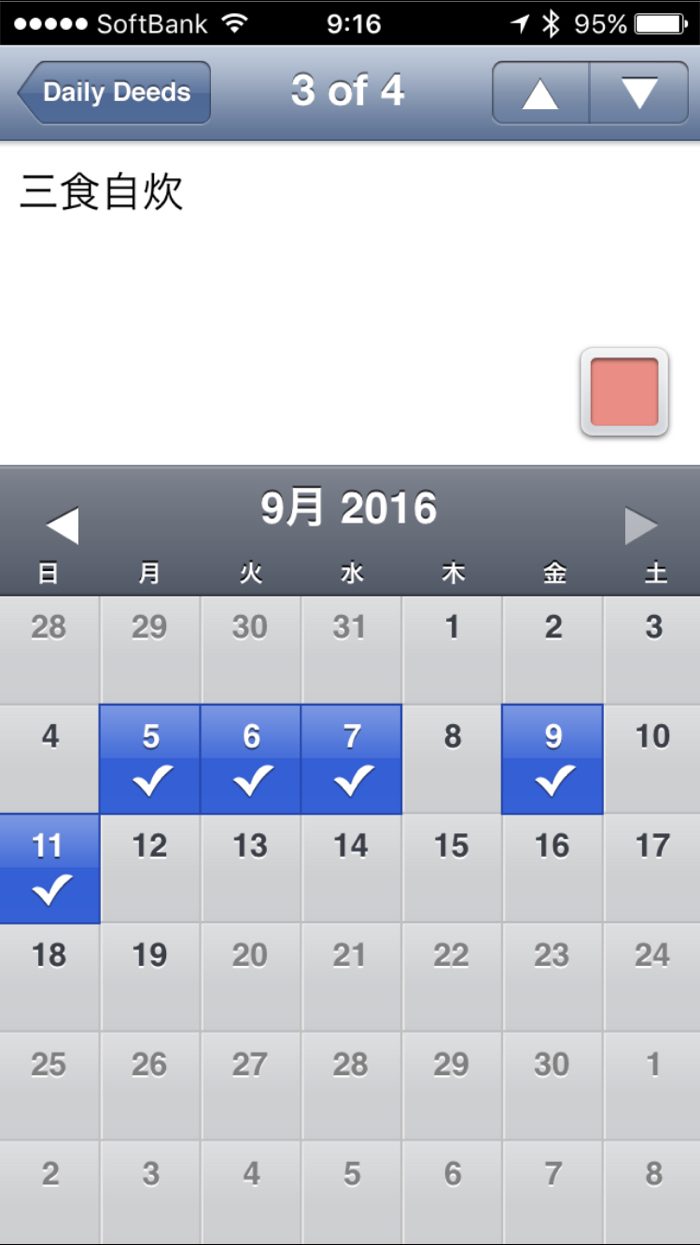Mark September 8 as done

tap(452, 759)
